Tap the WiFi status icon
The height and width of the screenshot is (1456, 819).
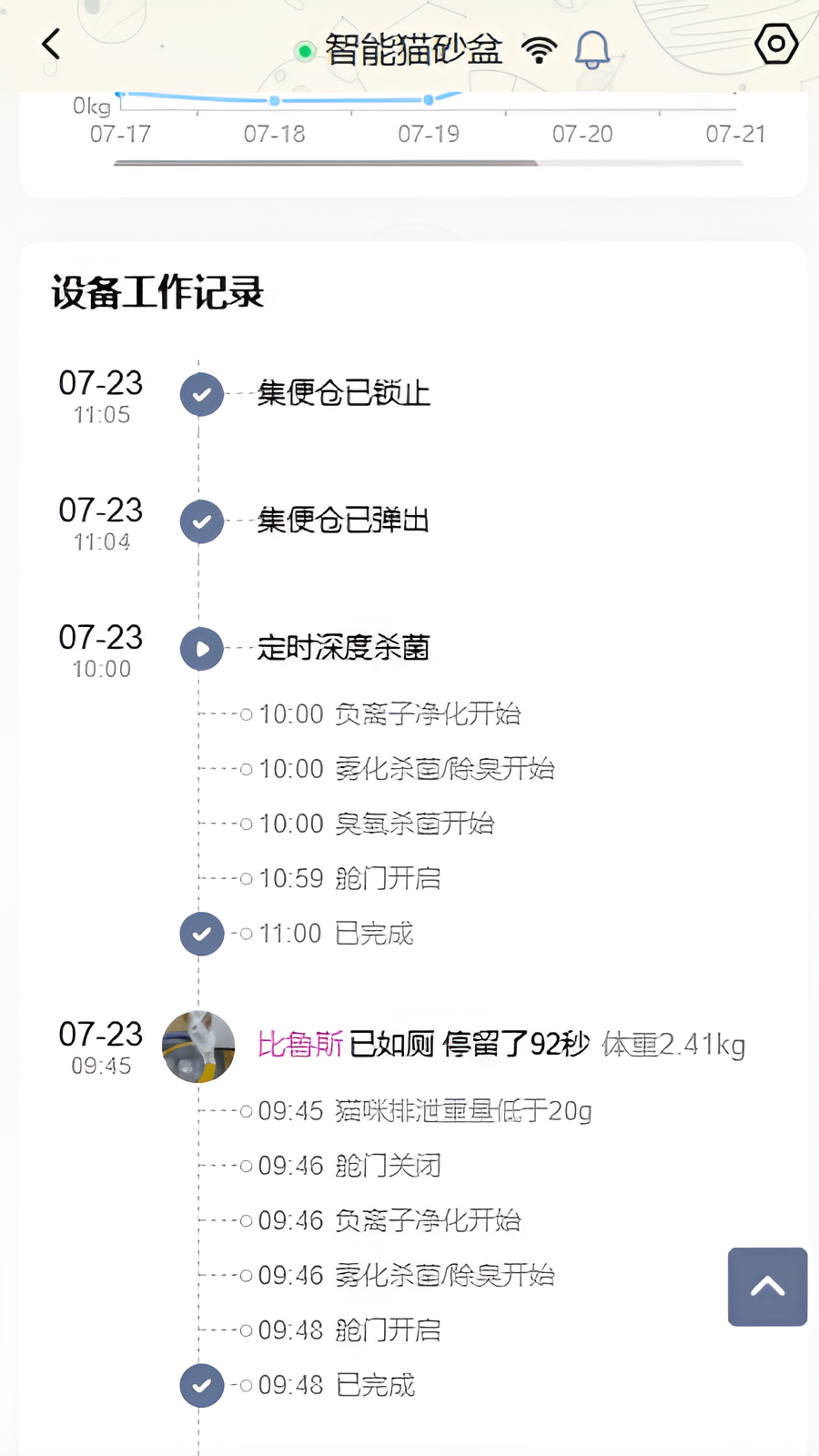[539, 50]
